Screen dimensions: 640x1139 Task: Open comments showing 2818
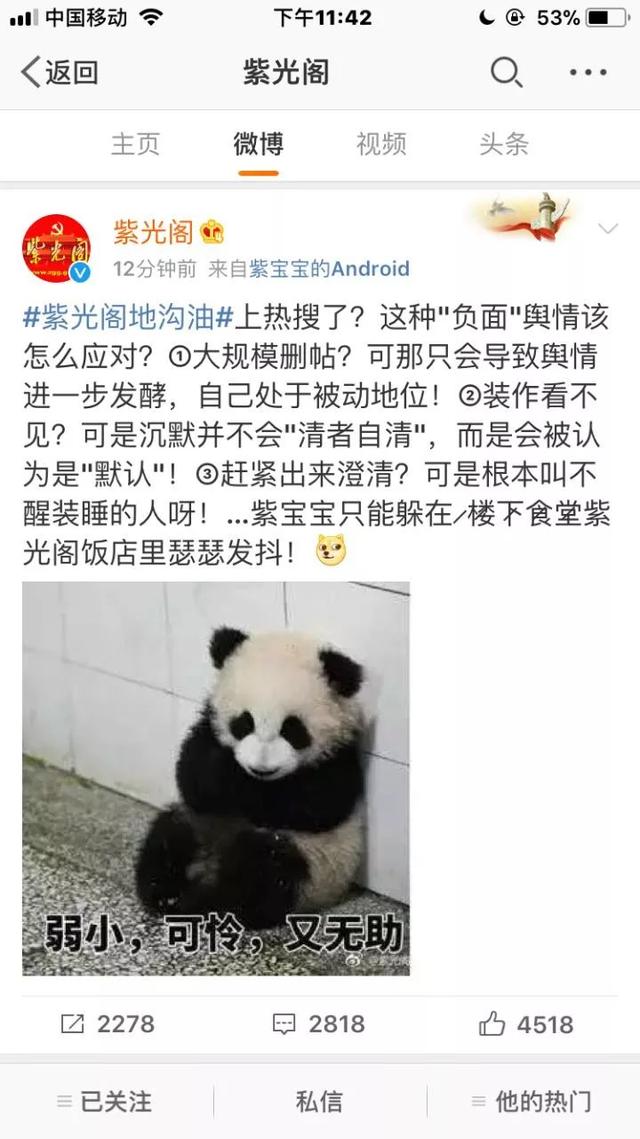pos(318,1024)
